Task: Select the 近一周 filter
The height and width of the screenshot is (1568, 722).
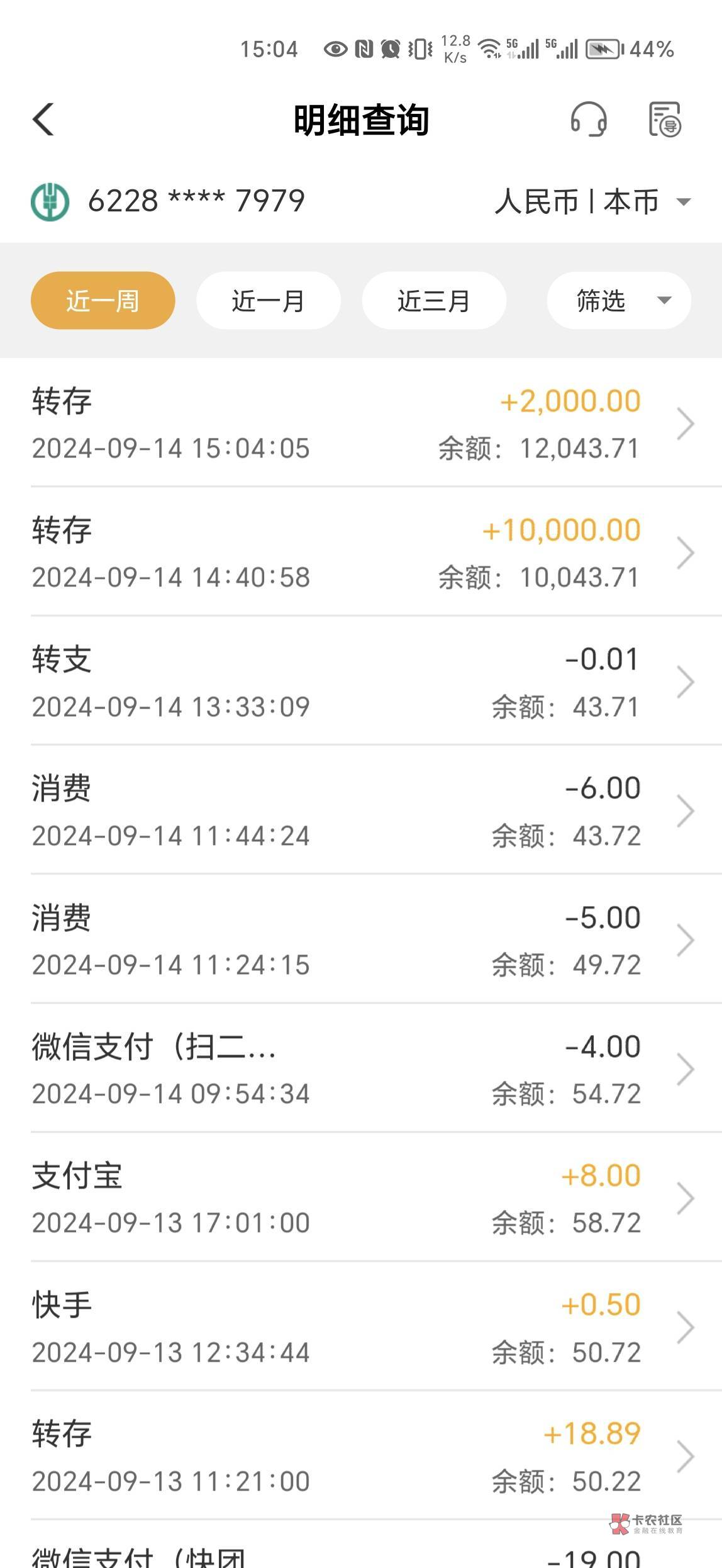Action: click(x=103, y=301)
